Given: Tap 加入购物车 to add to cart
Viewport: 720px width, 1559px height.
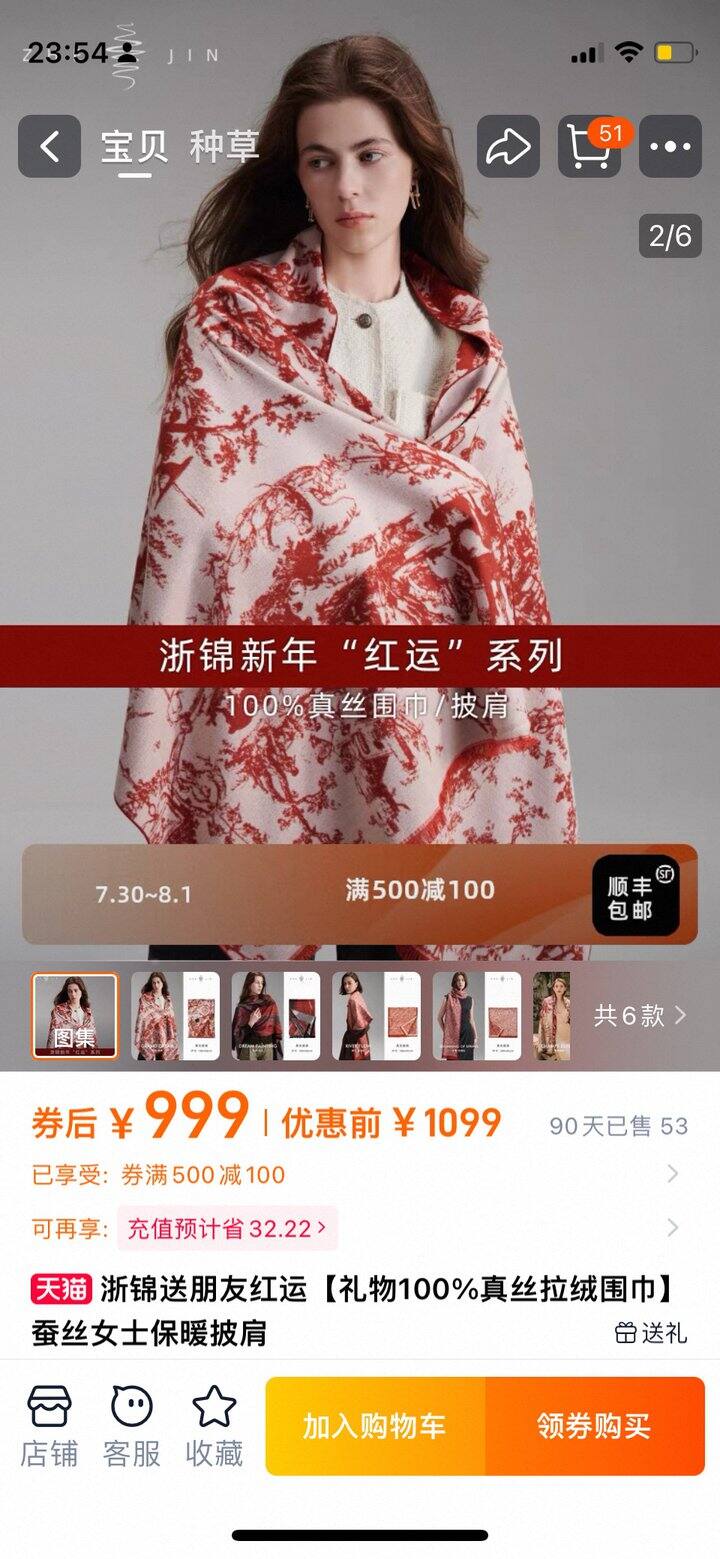Looking at the screenshot, I should [375, 1426].
